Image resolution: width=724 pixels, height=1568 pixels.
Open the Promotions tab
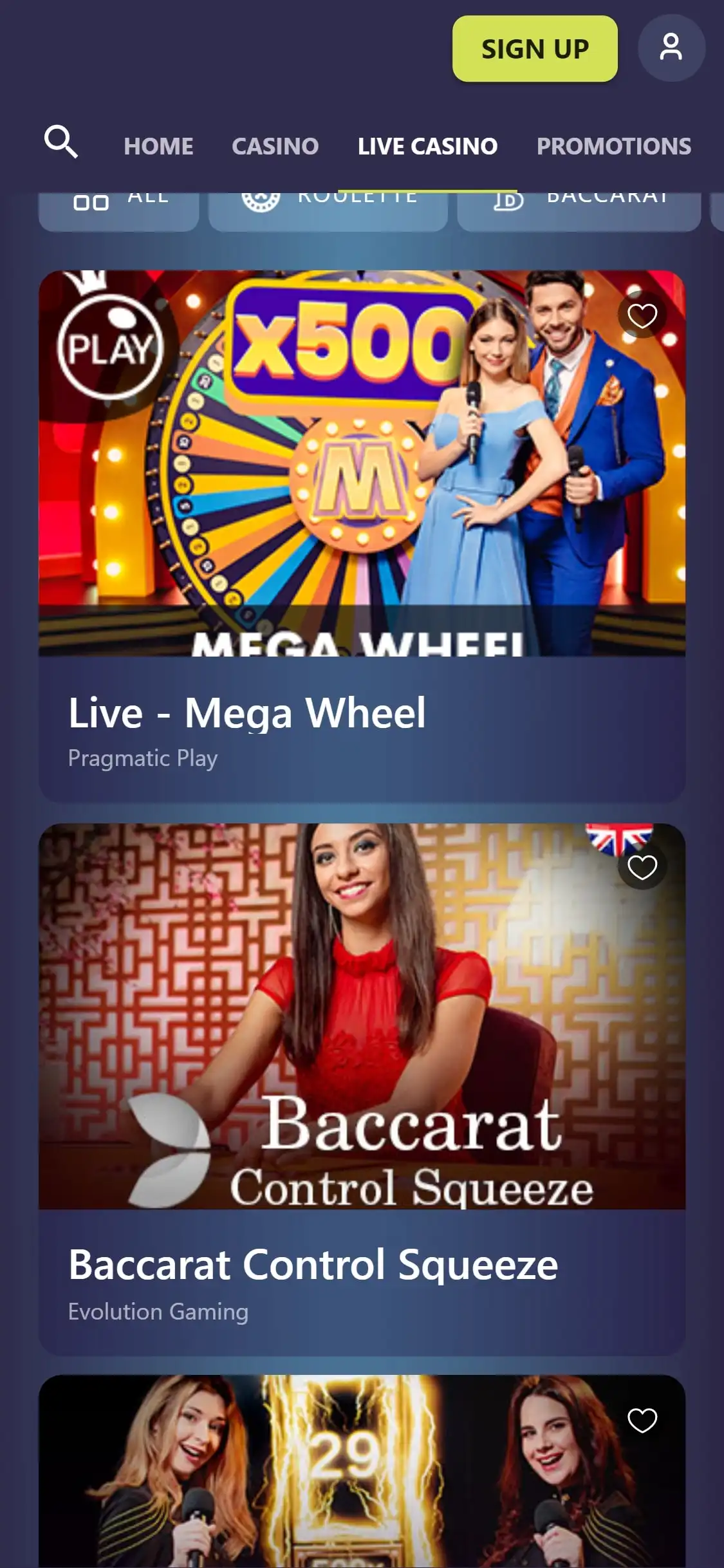[613, 147]
